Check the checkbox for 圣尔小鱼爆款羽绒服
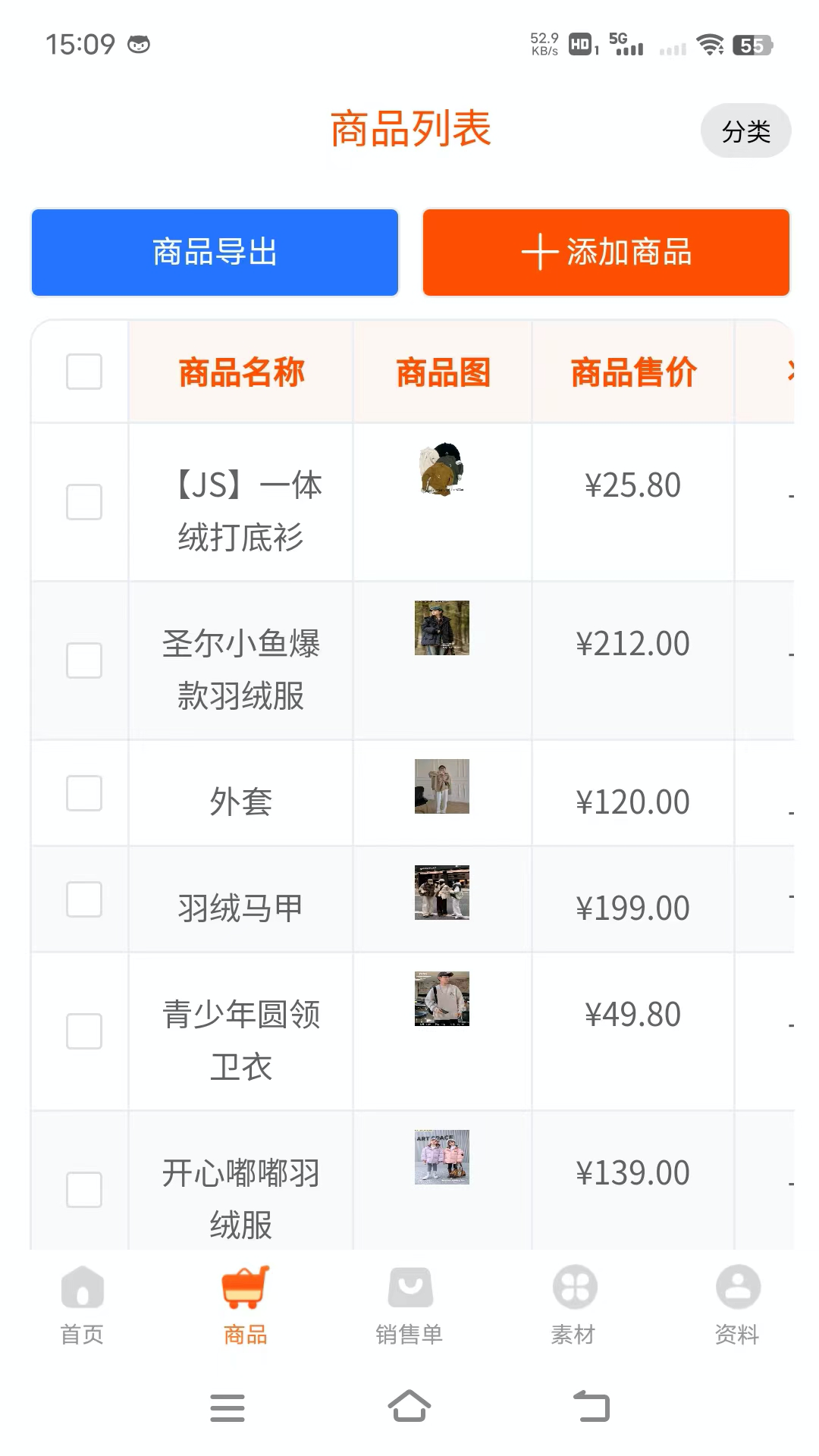 click(83, 660)
